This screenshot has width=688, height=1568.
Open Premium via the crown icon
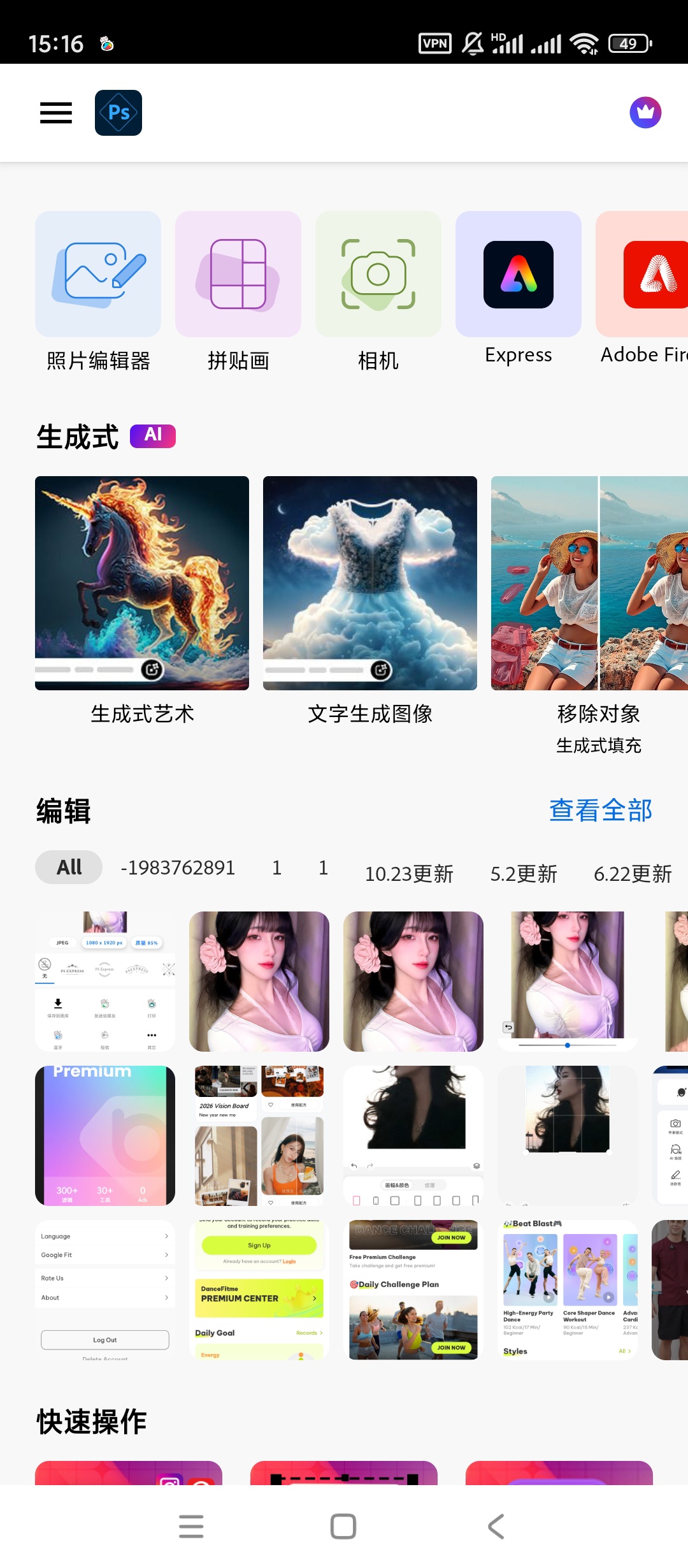pos(645,112)
